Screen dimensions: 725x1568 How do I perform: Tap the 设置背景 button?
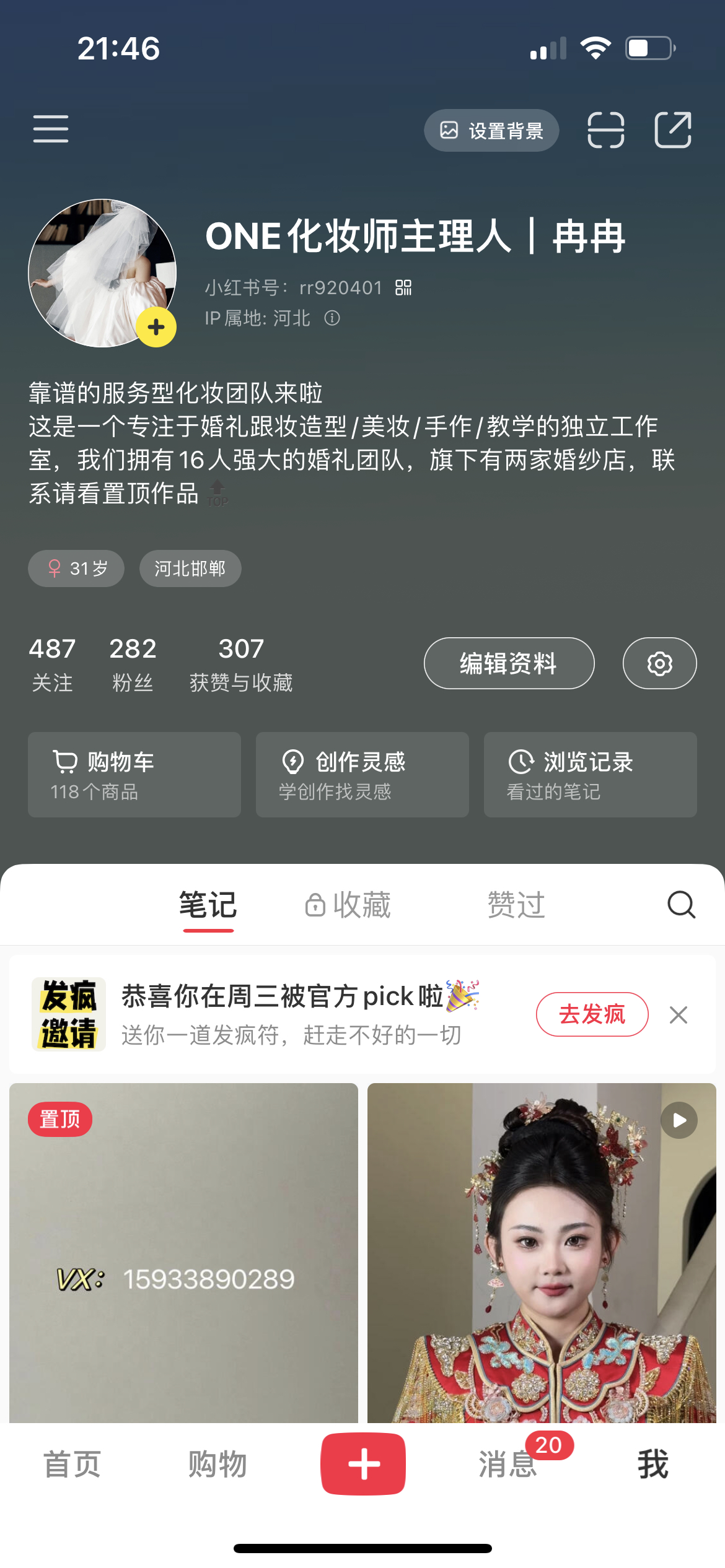tap(491, 131)
